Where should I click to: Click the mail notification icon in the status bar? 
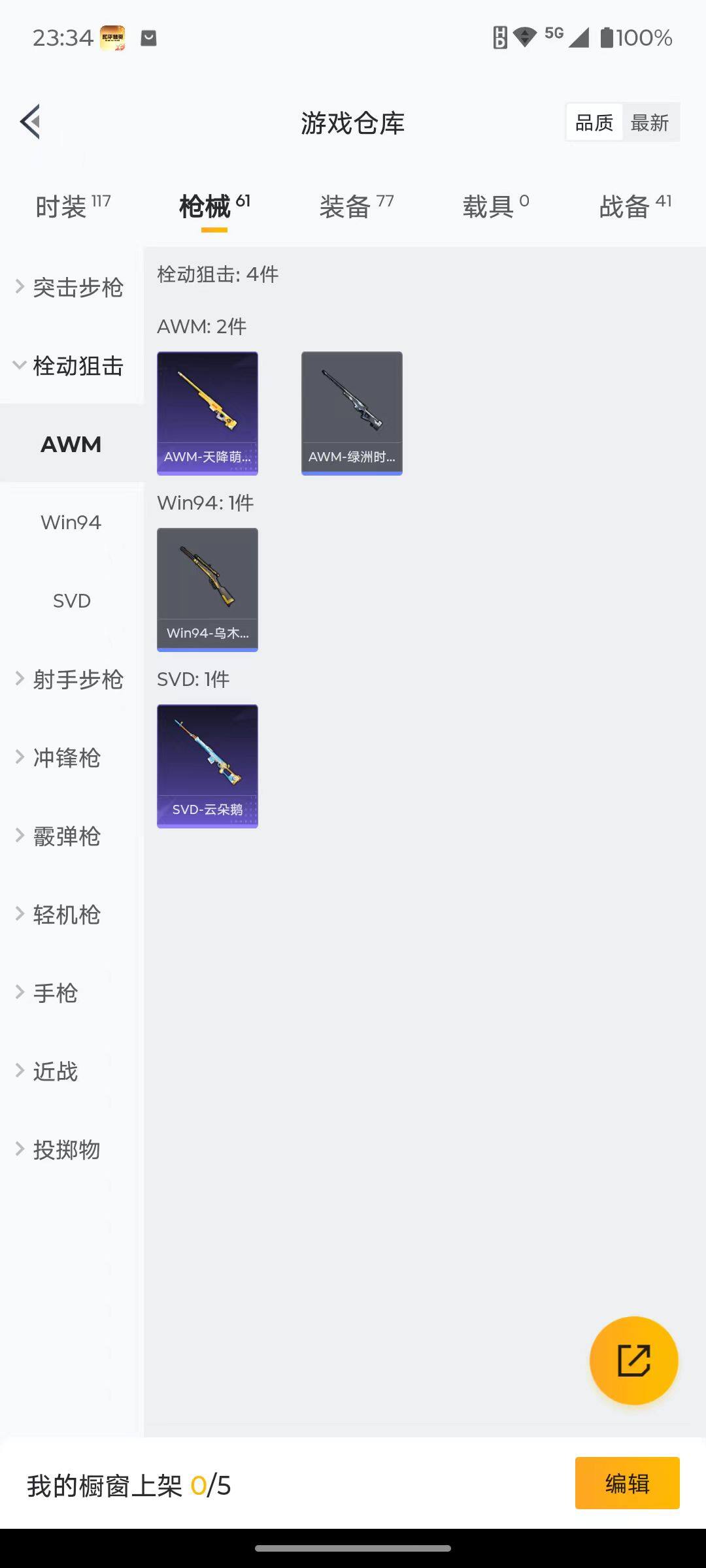coord(148,39)
